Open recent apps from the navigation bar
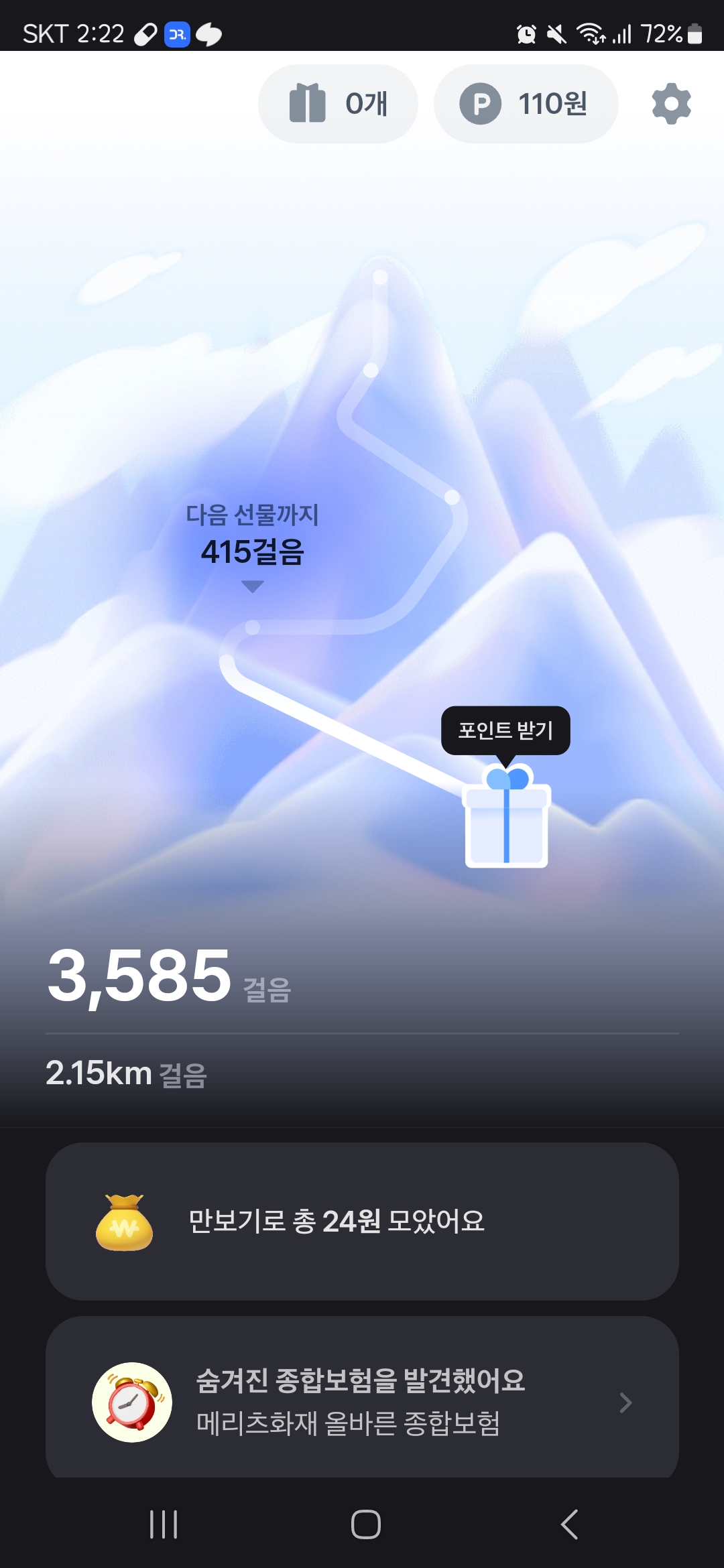The height and width of the screenshot is (1568, 724). (164, 1524)
